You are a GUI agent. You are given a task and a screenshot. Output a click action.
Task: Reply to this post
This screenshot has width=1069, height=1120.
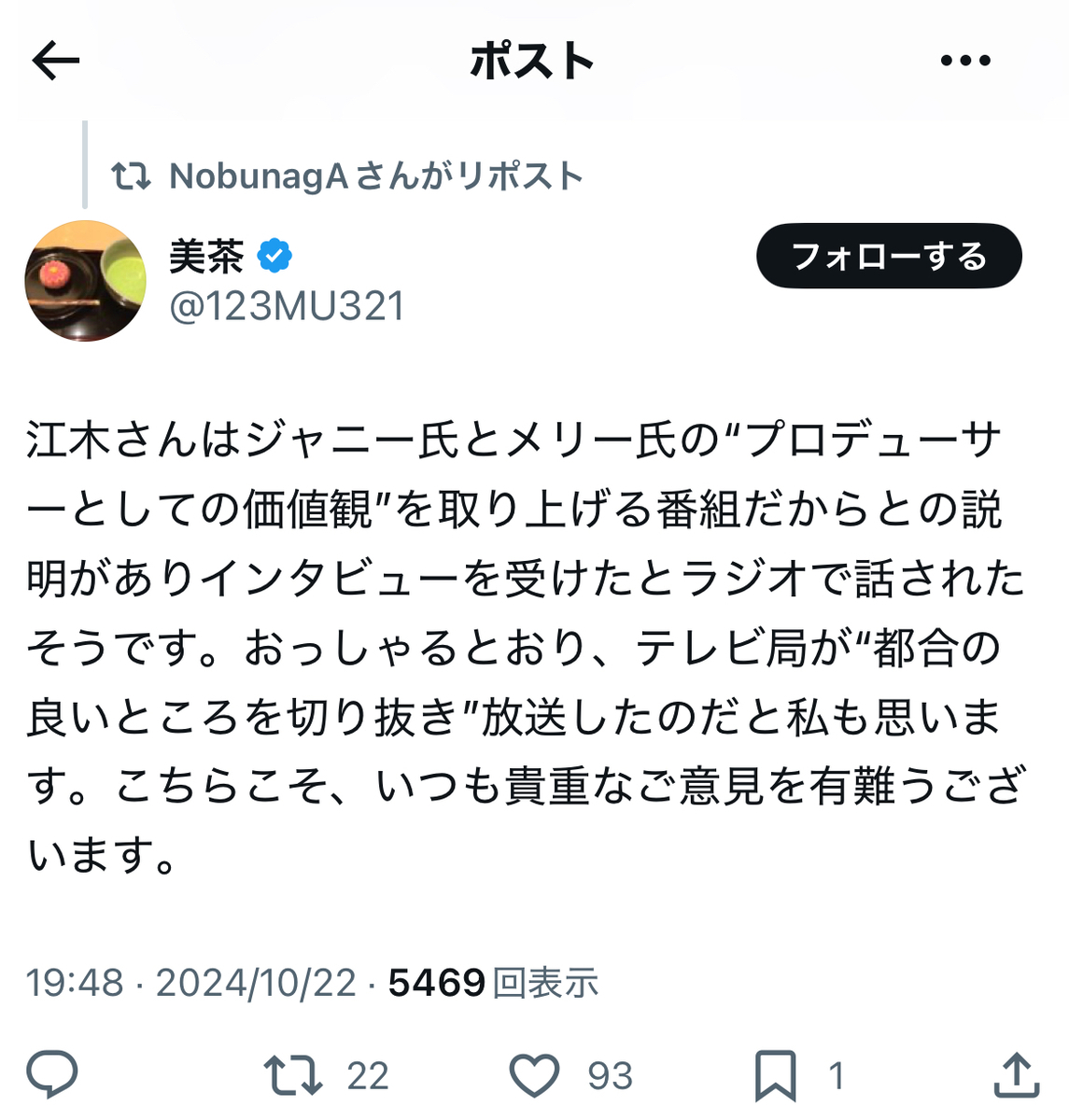click(x=52, y=1075)
